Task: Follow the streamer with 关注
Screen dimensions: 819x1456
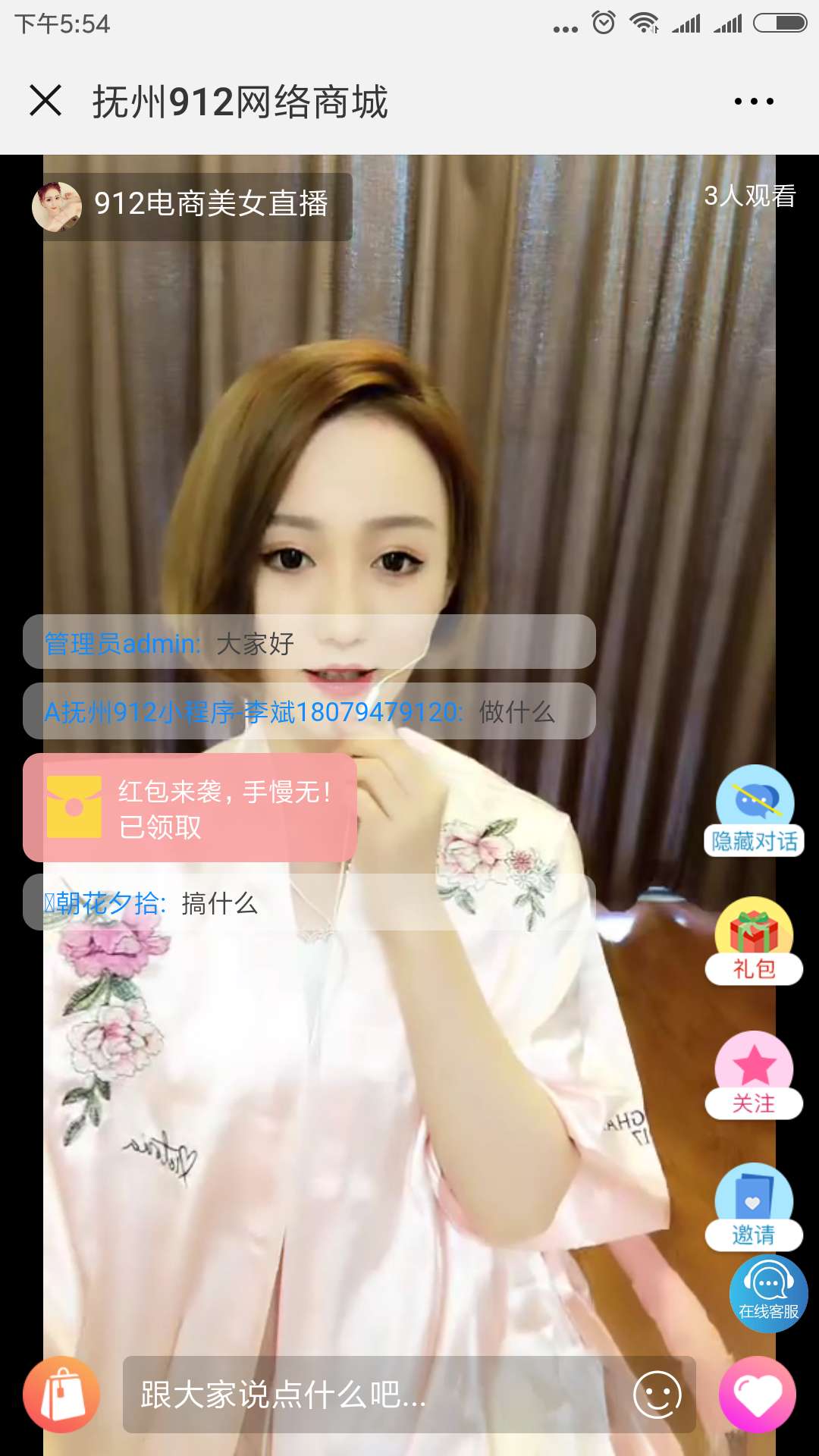Action: (x=754, y=1075)
